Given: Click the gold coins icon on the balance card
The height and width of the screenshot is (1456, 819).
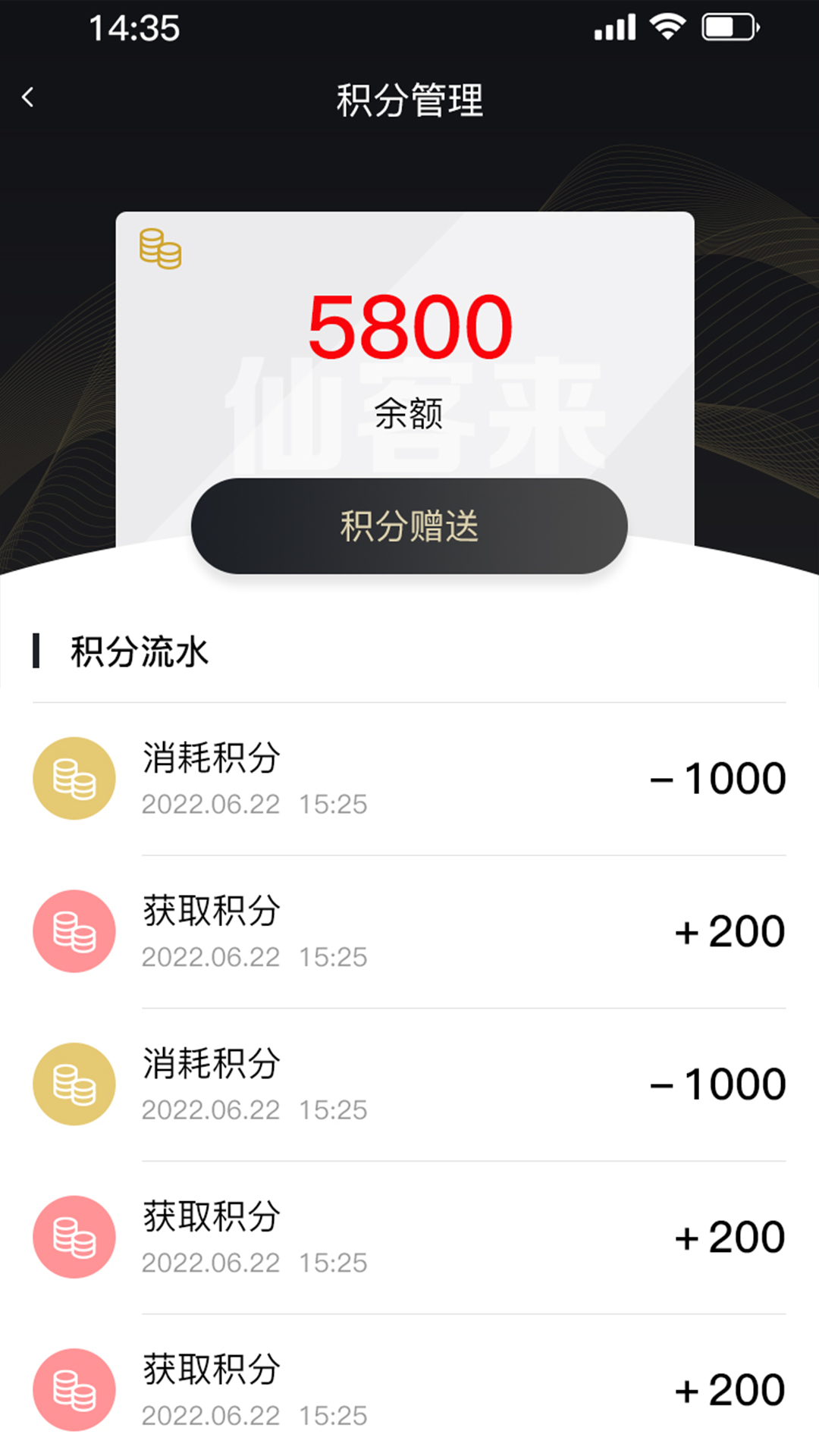Looking at the screenshot, I should [x=158, y=250].
